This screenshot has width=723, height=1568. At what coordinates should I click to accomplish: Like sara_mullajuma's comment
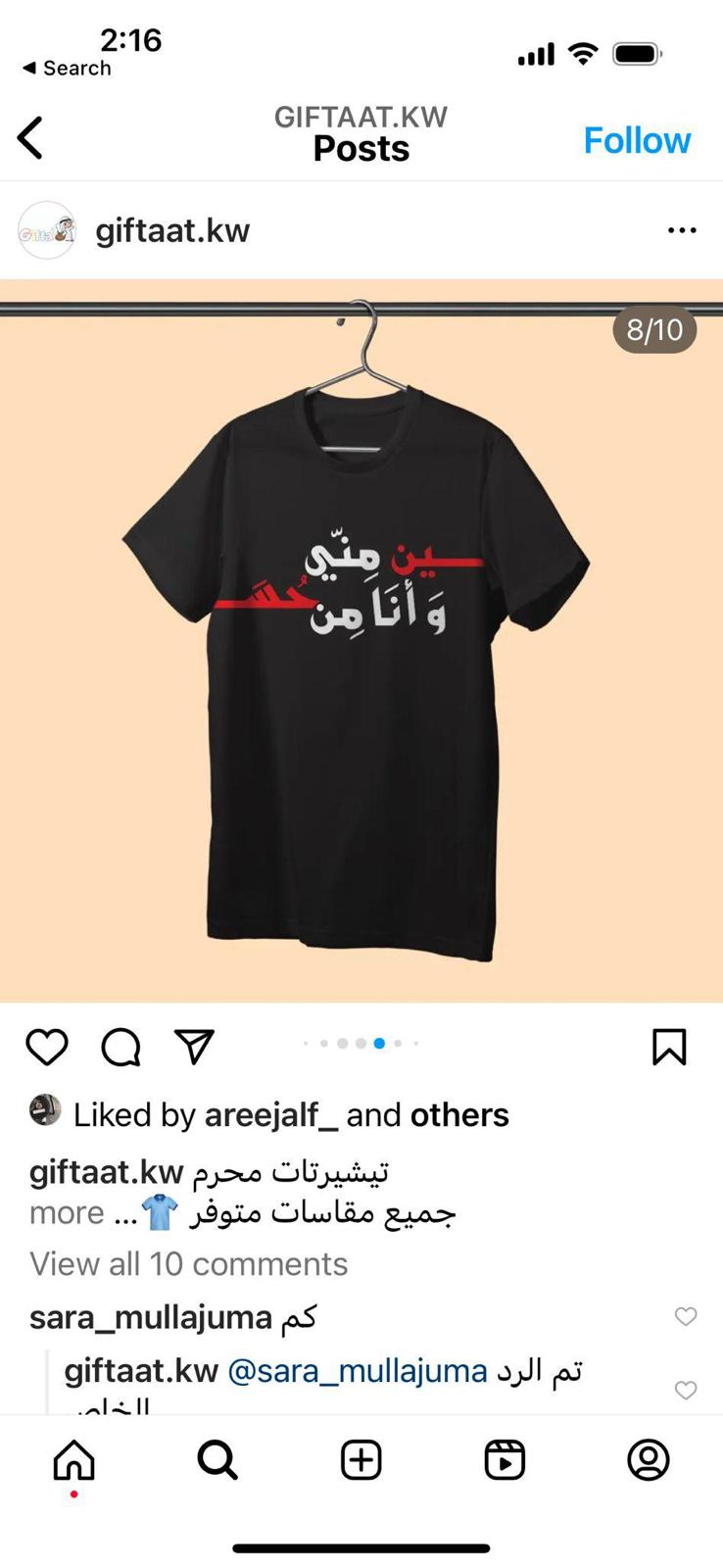(686, 1316)
